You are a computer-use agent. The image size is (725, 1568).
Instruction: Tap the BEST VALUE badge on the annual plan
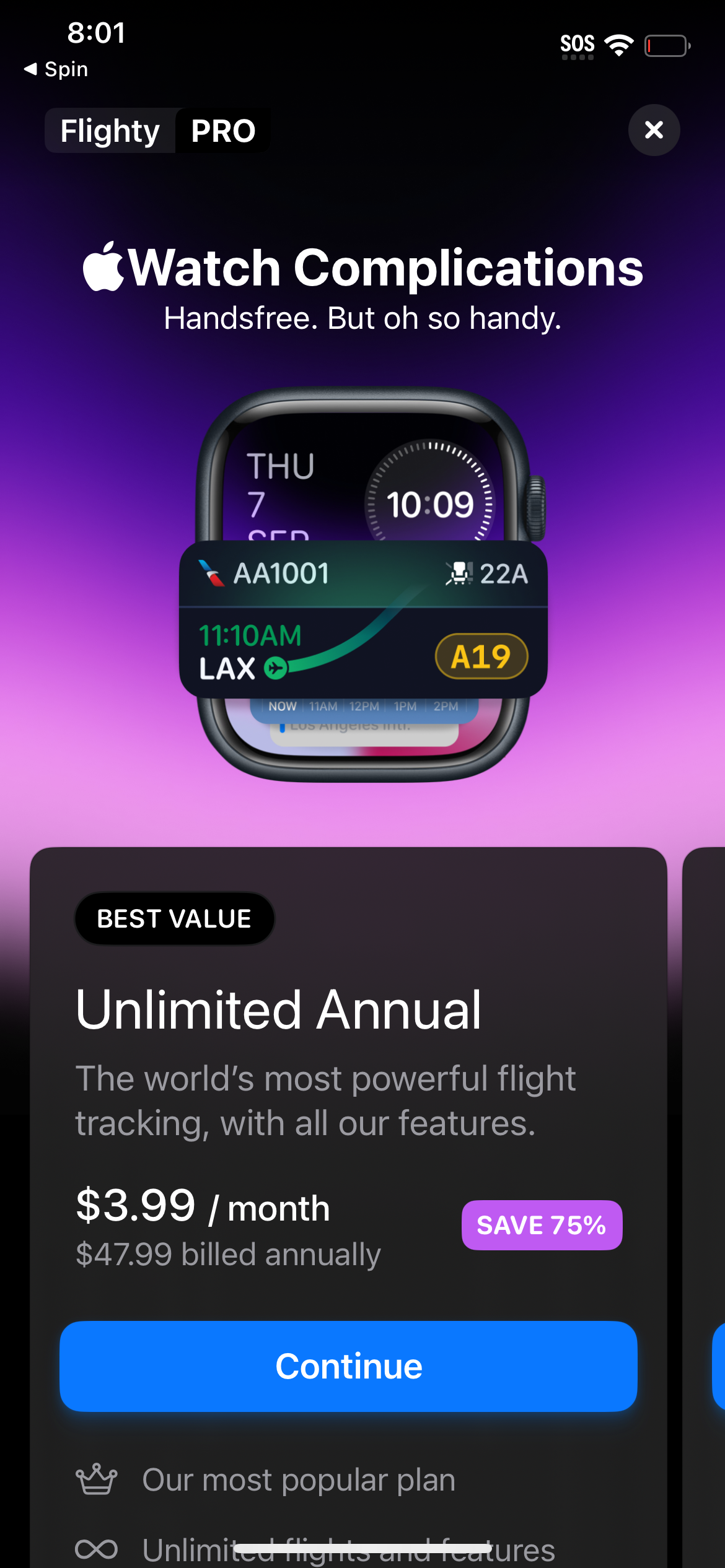174,918
